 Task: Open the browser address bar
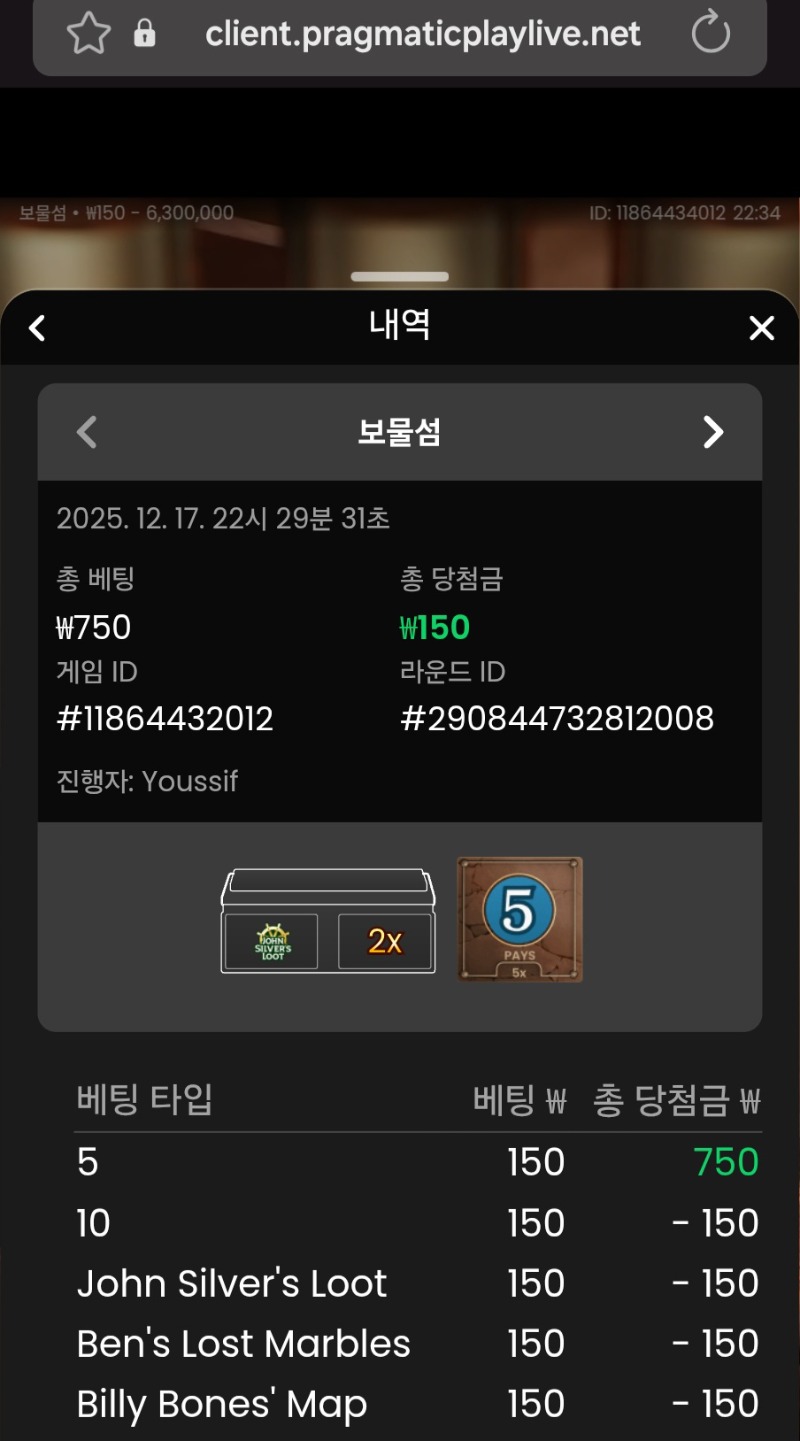point(422,34)
